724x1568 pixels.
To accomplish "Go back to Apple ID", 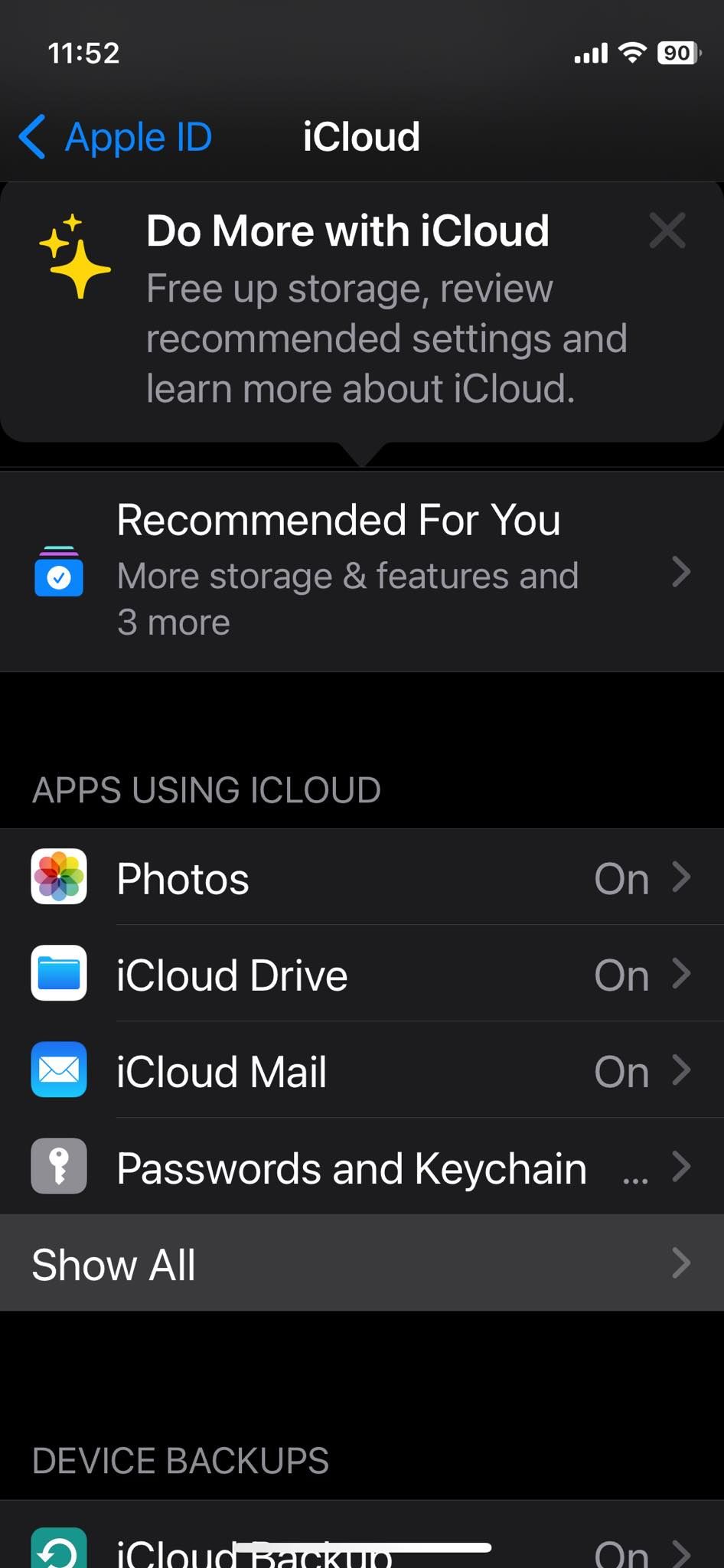I will coord(115,136).
